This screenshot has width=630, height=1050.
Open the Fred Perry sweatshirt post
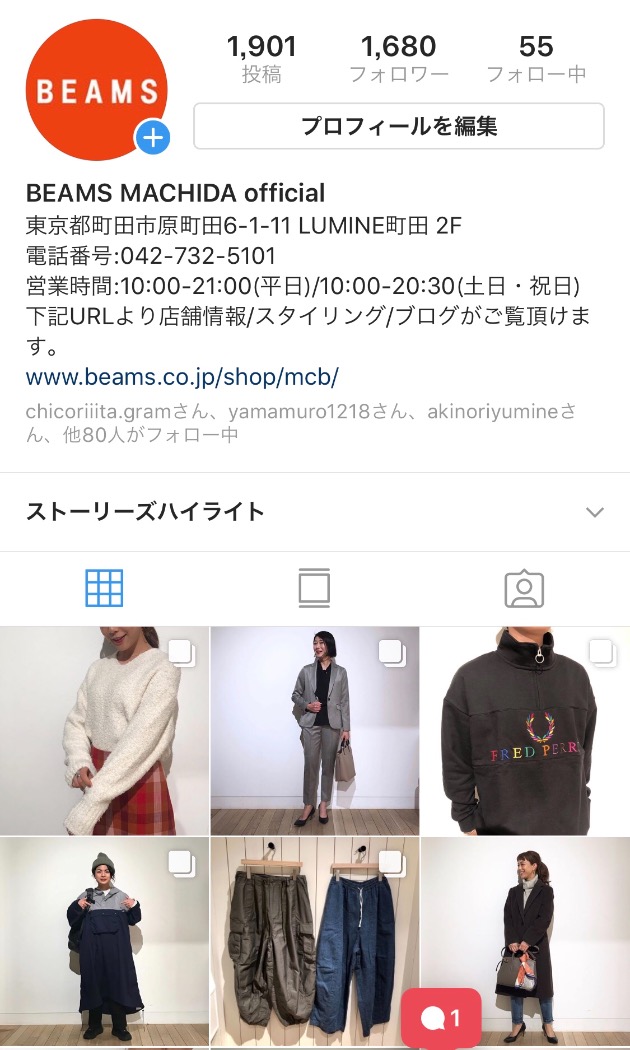[525, 731]
